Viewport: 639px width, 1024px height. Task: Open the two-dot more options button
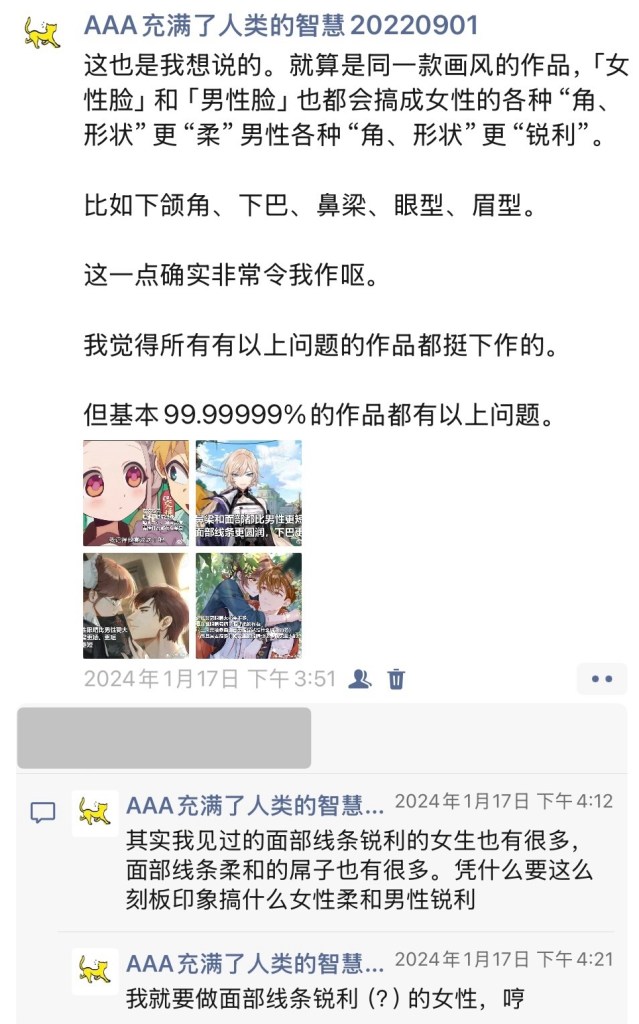(x=601, y=679)
